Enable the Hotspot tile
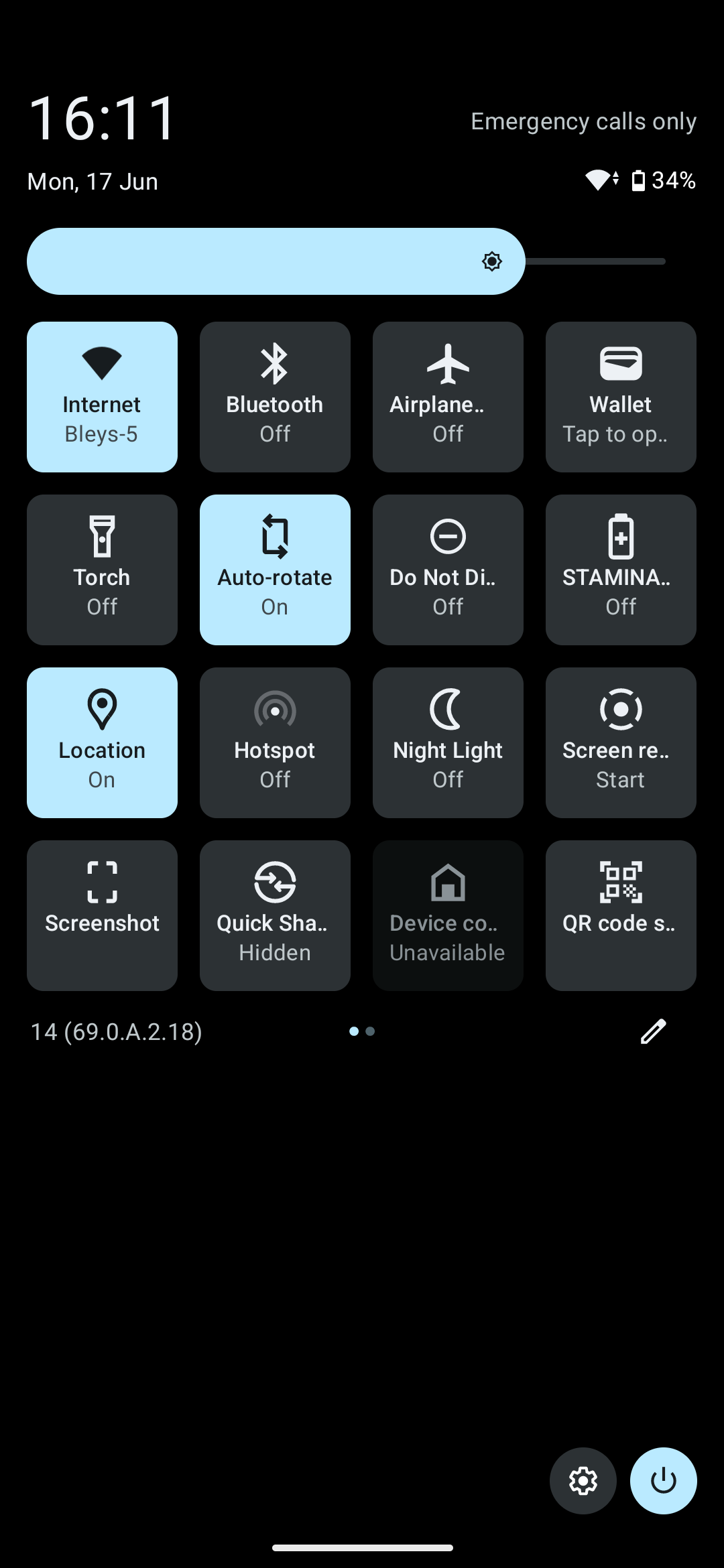This screenshot has height=1568, width=724. (275, 742)
